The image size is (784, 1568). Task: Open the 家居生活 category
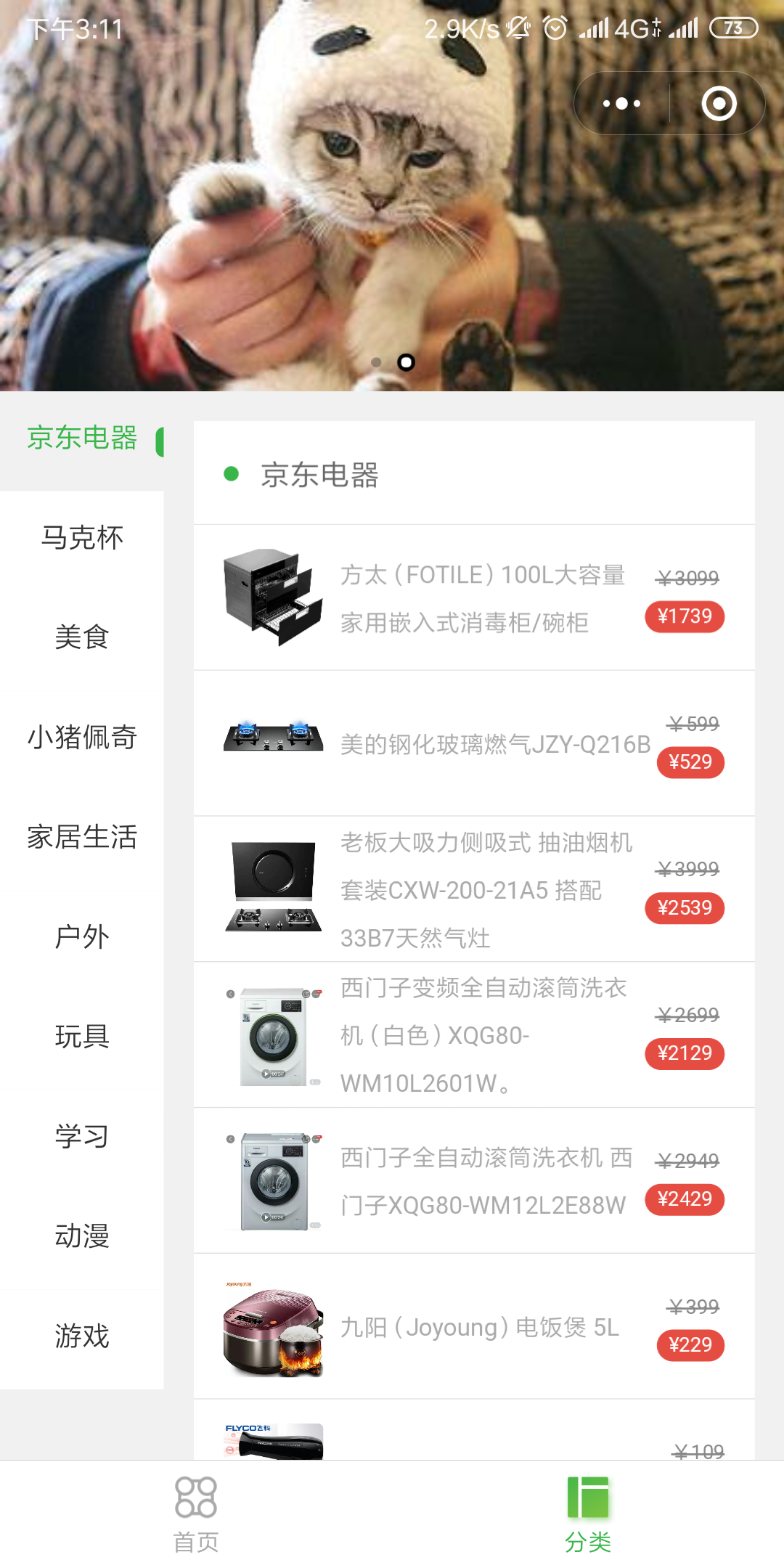pos(82,837)
